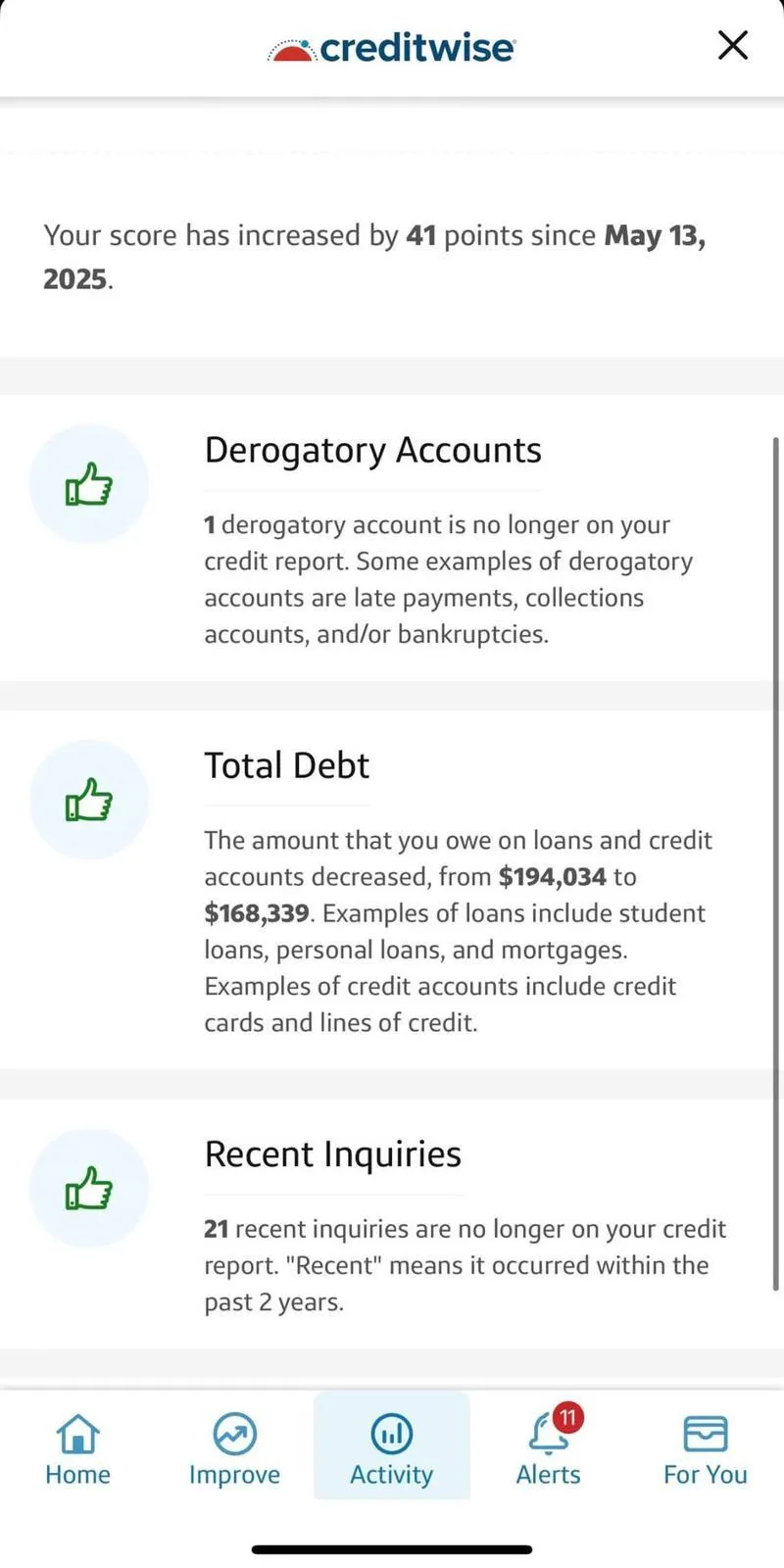The image size is (784, 1568).
Task: Go to the Home tab
Action: 78,1449
